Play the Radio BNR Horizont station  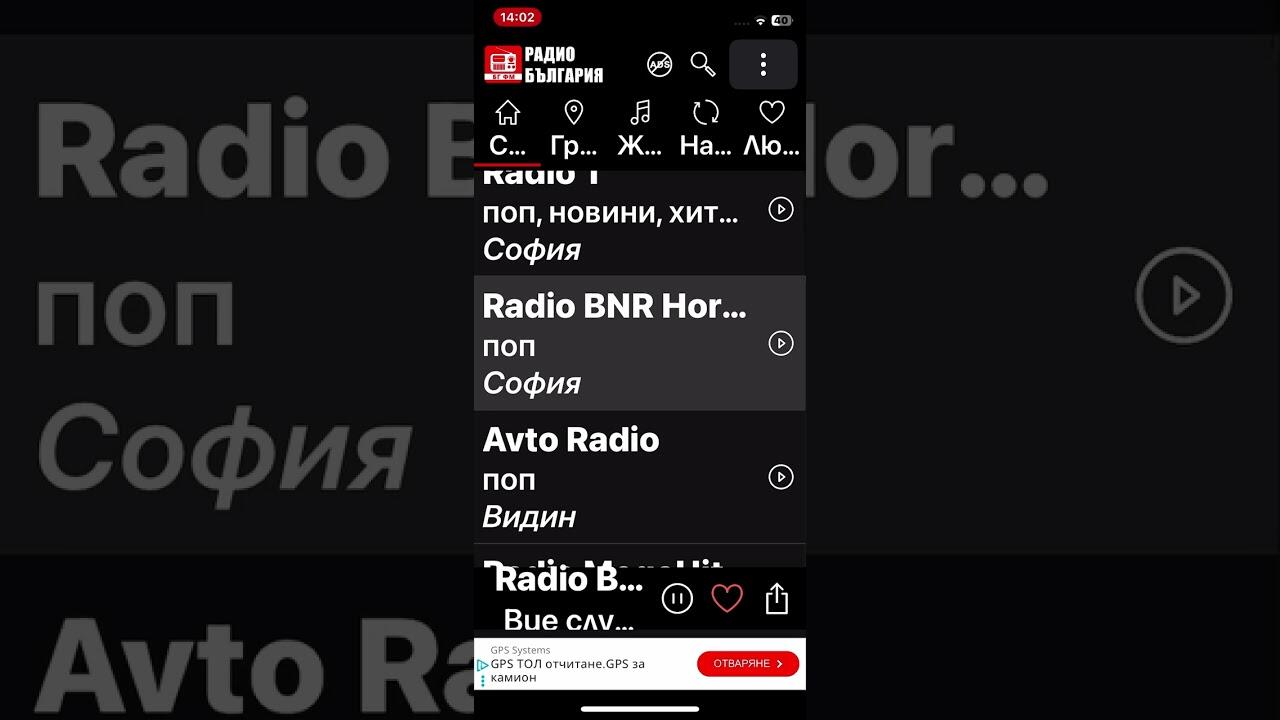tap(780, 343)
